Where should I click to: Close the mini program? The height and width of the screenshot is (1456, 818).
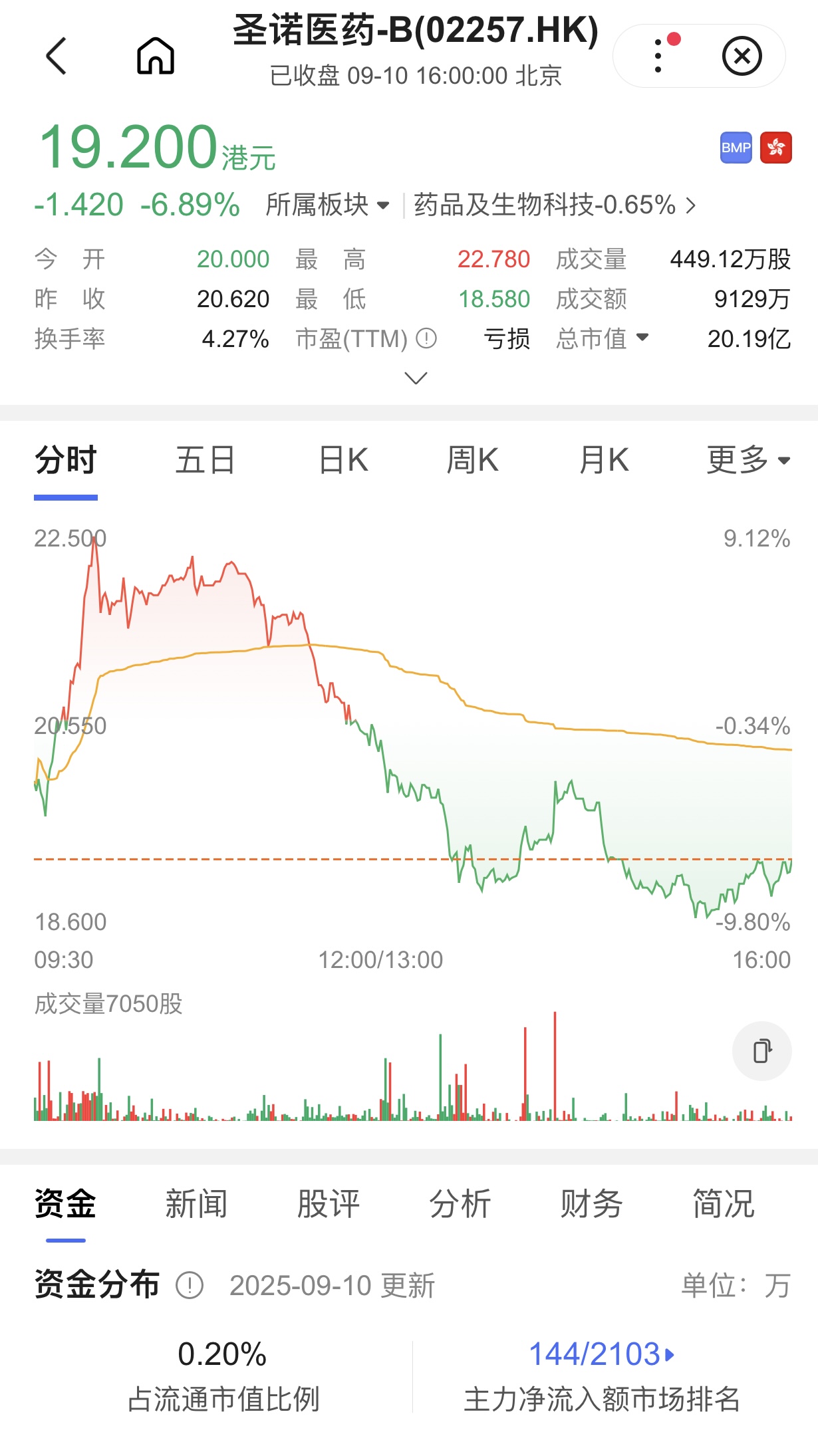point(742,56)
